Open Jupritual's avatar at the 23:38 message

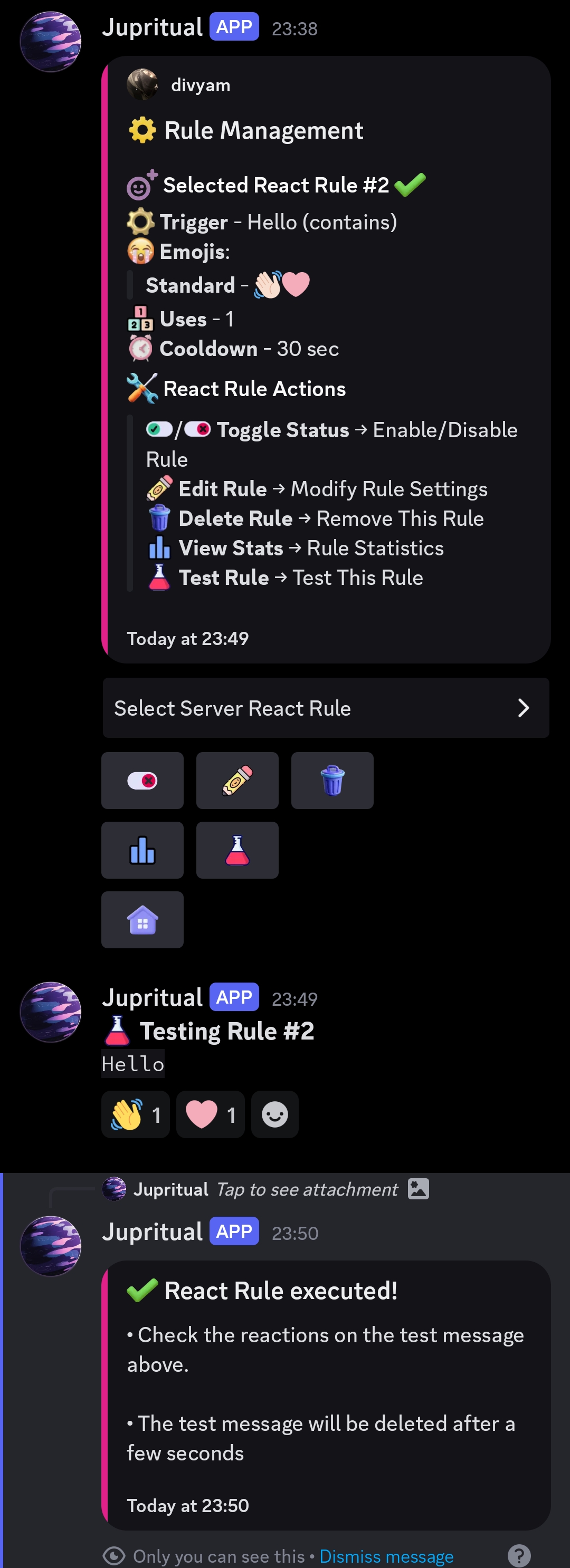point(51,42)
